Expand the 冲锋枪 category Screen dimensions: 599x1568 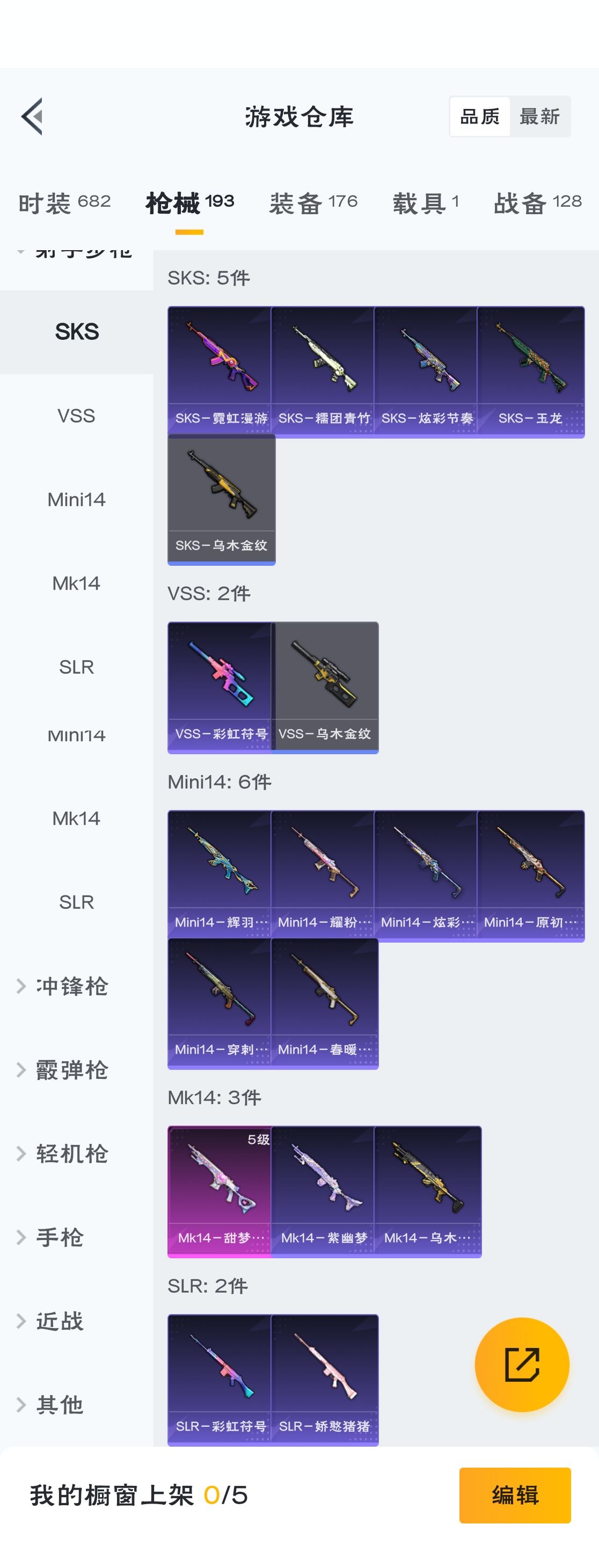click(72, 986)
